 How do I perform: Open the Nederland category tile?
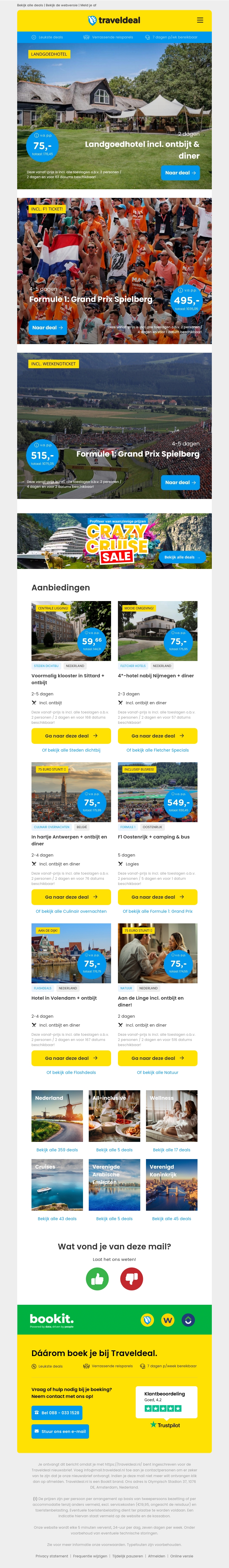[57, 1116]
